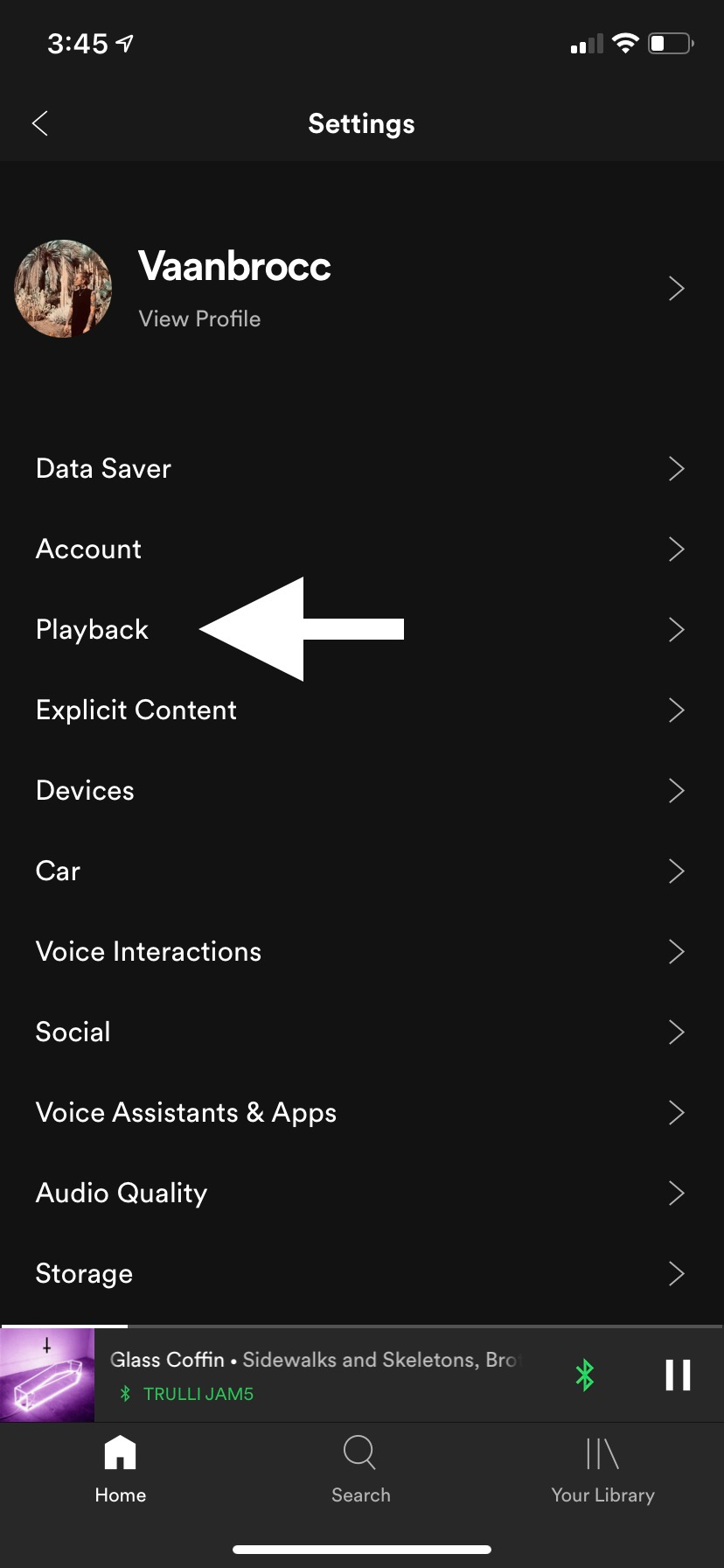
Task: Open Data Saver settings
Action: (362, 468)
